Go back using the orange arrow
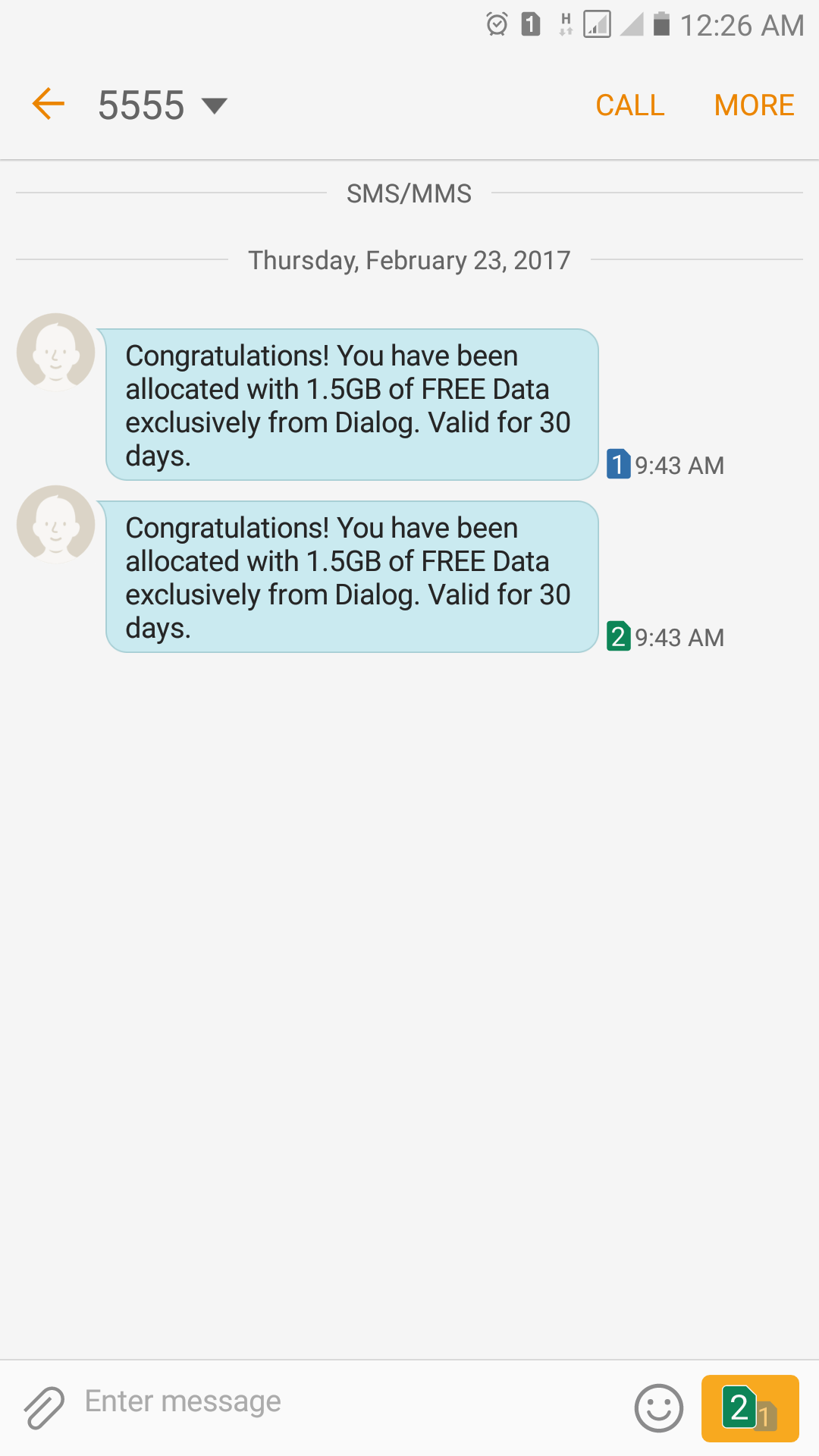Image resolution: width=819 pixels, height=1456 pixels. pyautogui.click(x=49, y=104)
